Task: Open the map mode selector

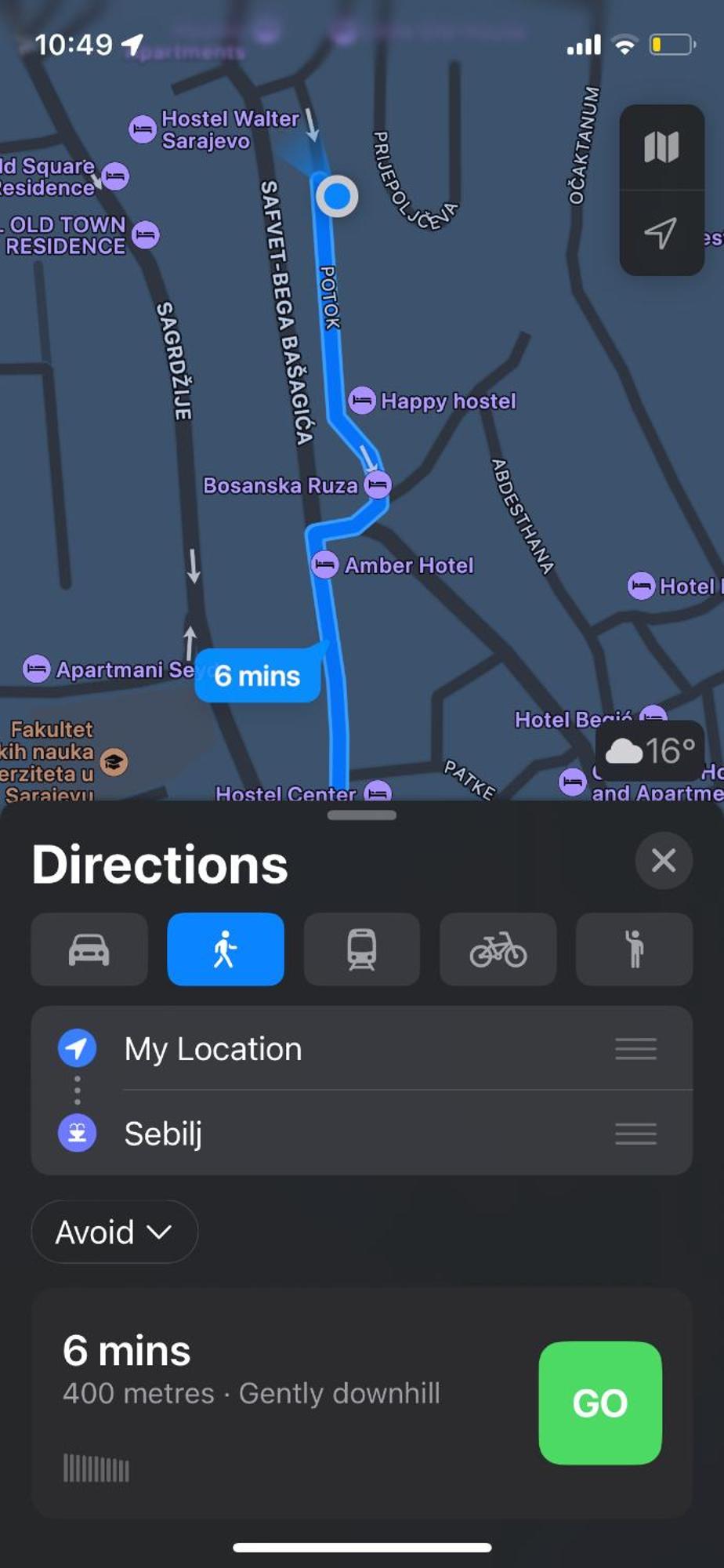Action: (x=661, y=147)
